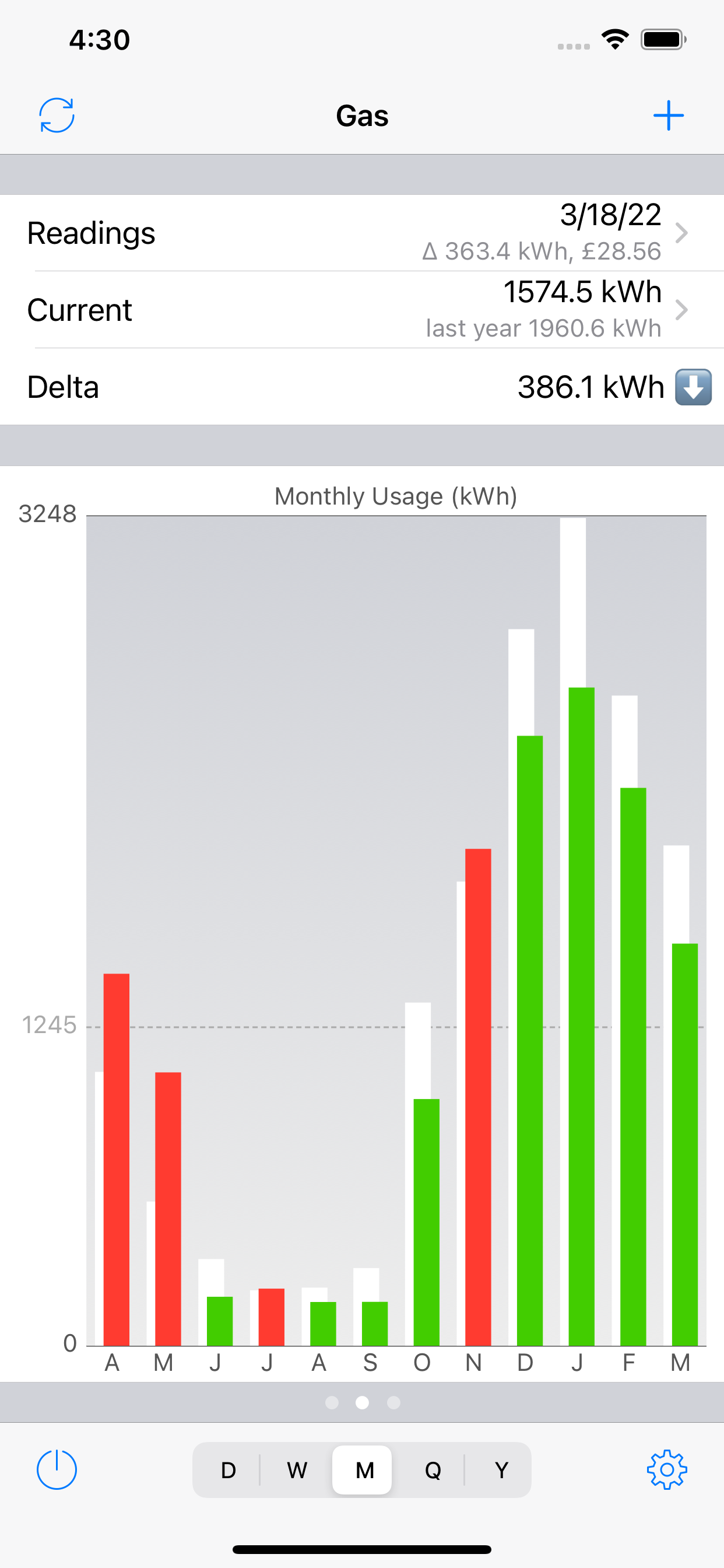Switch chart to Yearly (Y) view

[501, 1470]
